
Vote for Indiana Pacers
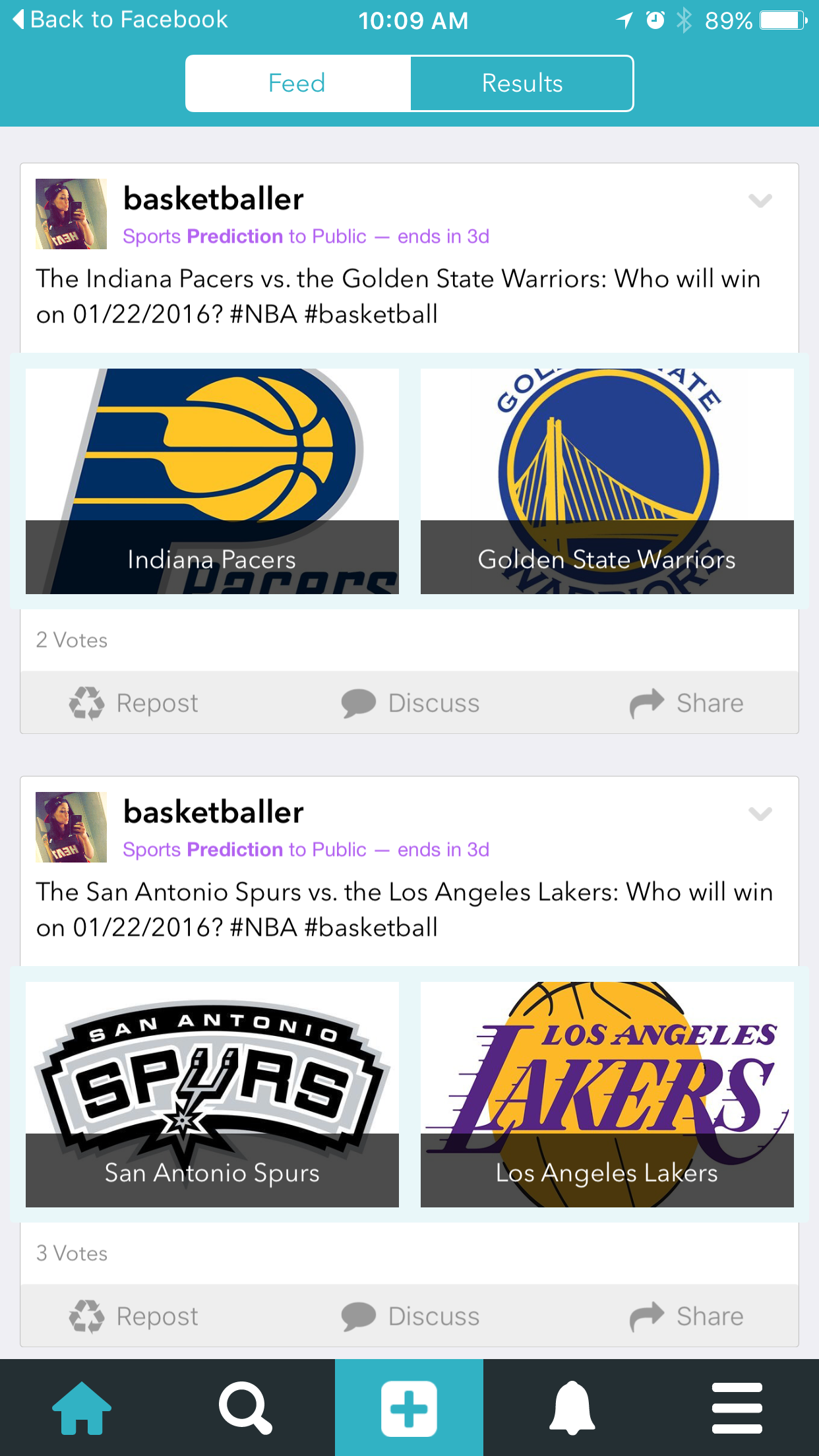click(212, 481)
